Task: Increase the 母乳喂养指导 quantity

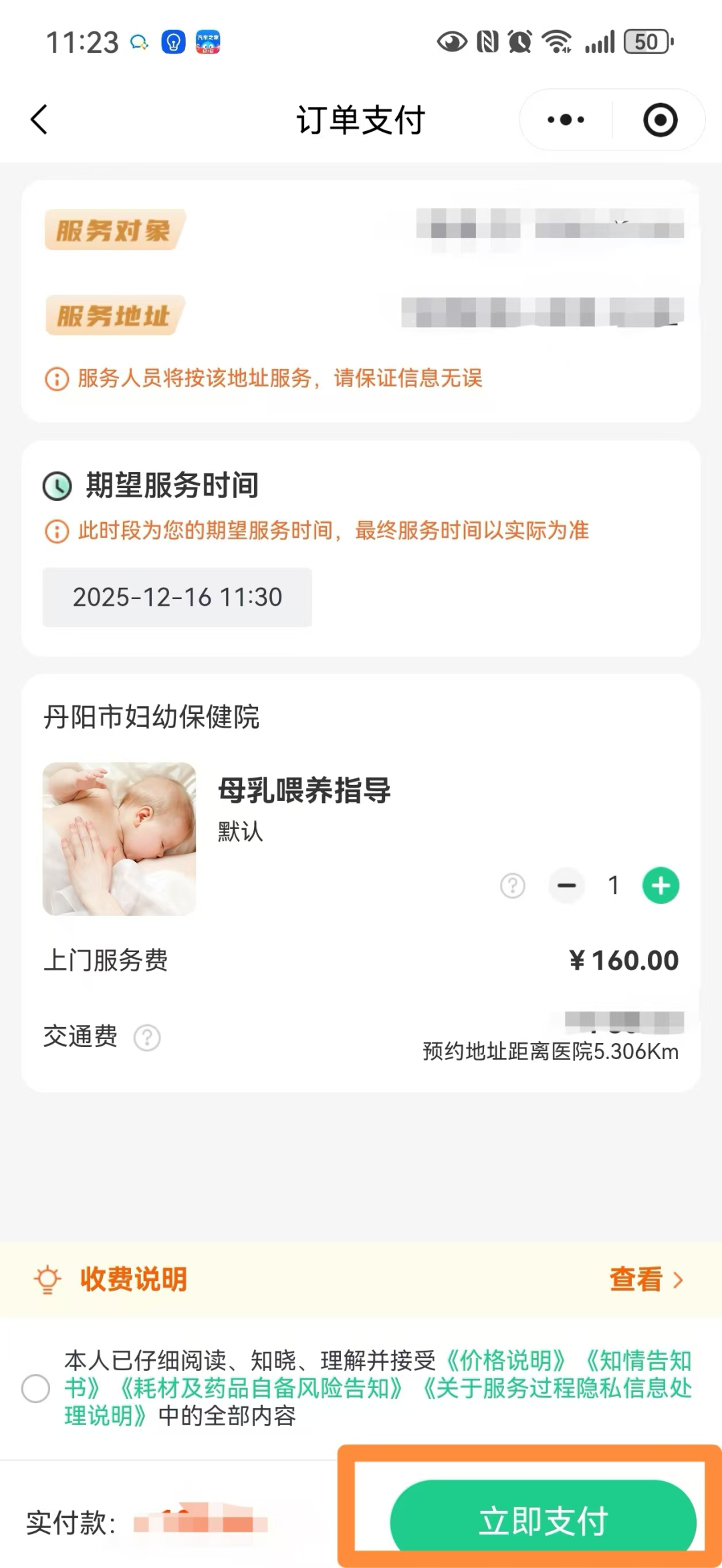Action: tap(660, 886)
